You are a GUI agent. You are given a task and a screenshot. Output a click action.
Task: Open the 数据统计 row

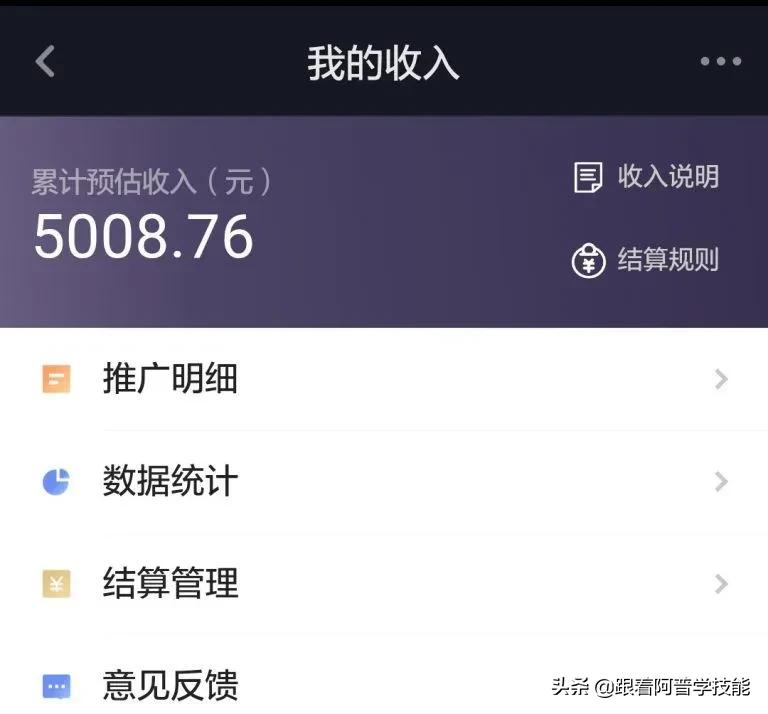click(x=384, y=482)
